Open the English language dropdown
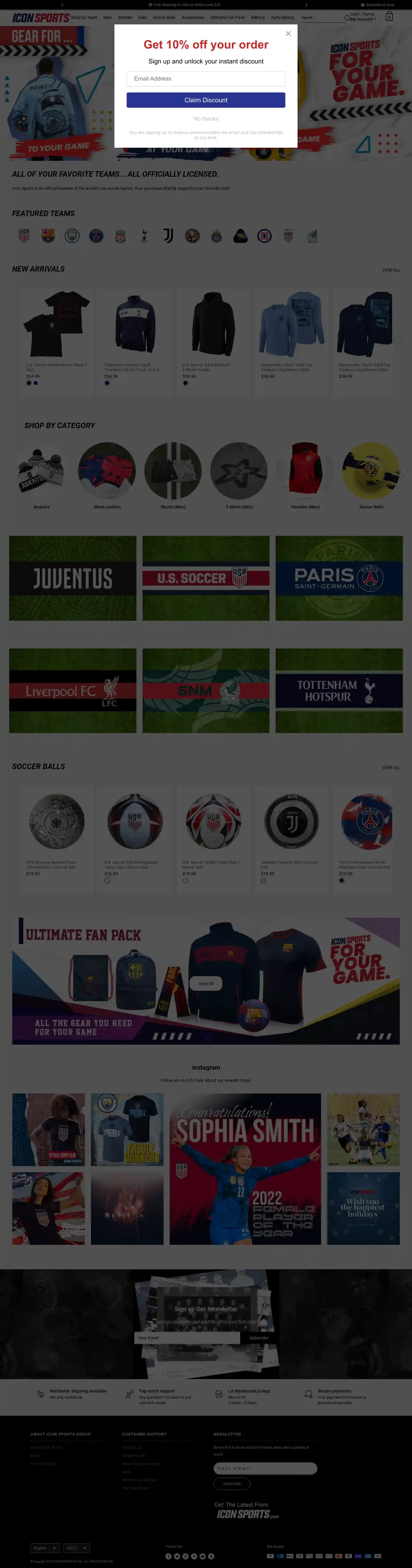This screenshot has height=1568, width=412. tap(45, 1548)
